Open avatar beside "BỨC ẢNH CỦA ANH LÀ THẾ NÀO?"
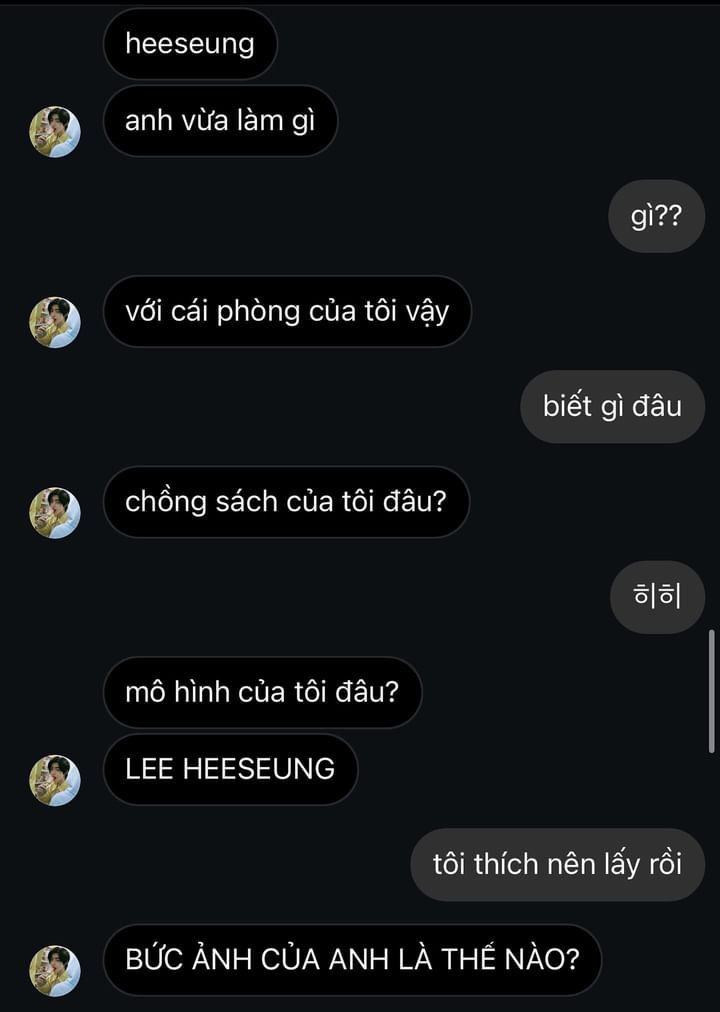This screenshot has width=720, height=1012. [55, 970]
